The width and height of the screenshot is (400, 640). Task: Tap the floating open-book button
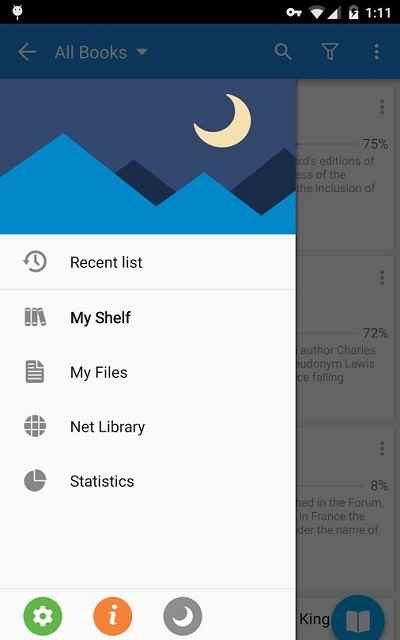[x=358, y=620]
